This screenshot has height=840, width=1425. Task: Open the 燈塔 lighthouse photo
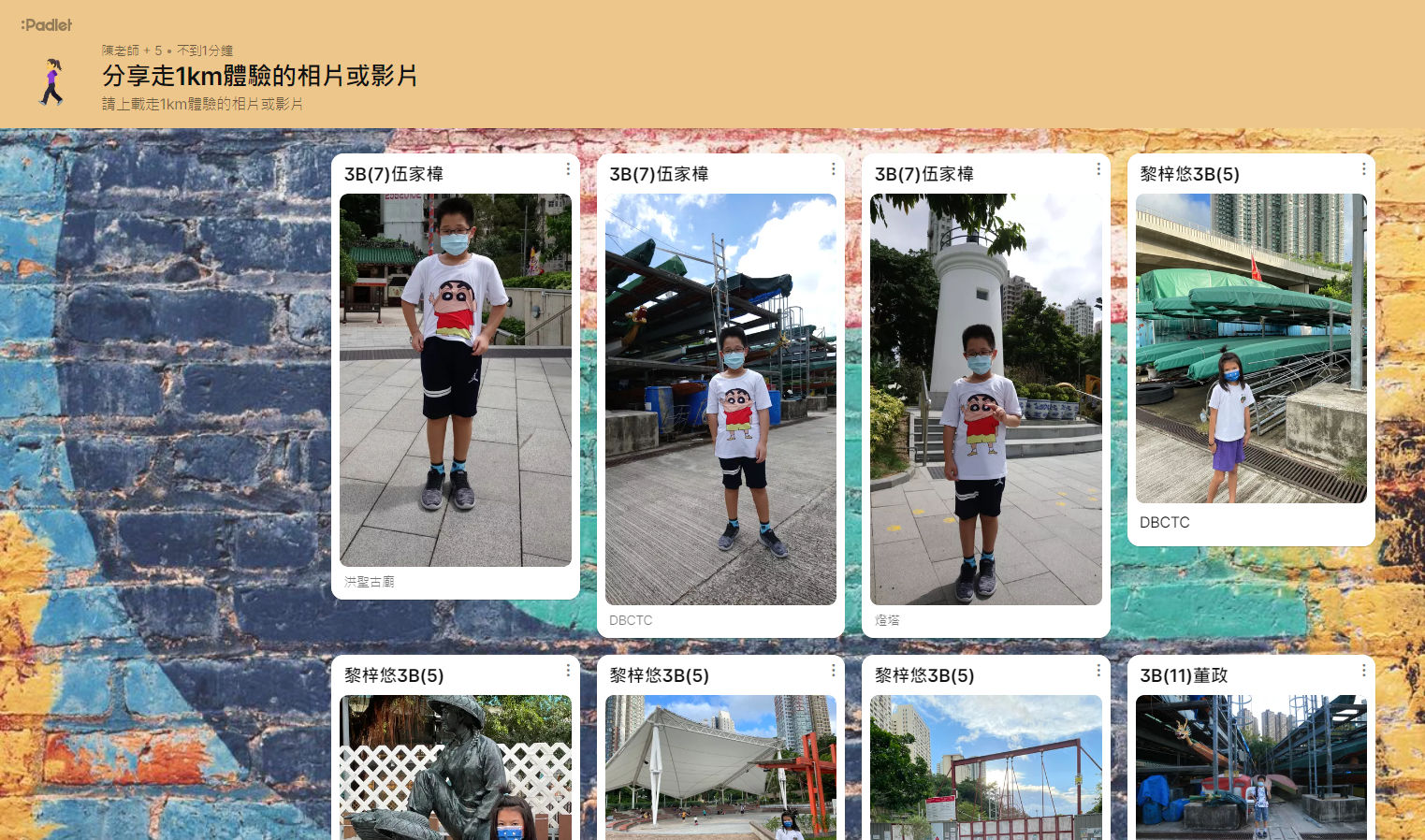[985, 398]
